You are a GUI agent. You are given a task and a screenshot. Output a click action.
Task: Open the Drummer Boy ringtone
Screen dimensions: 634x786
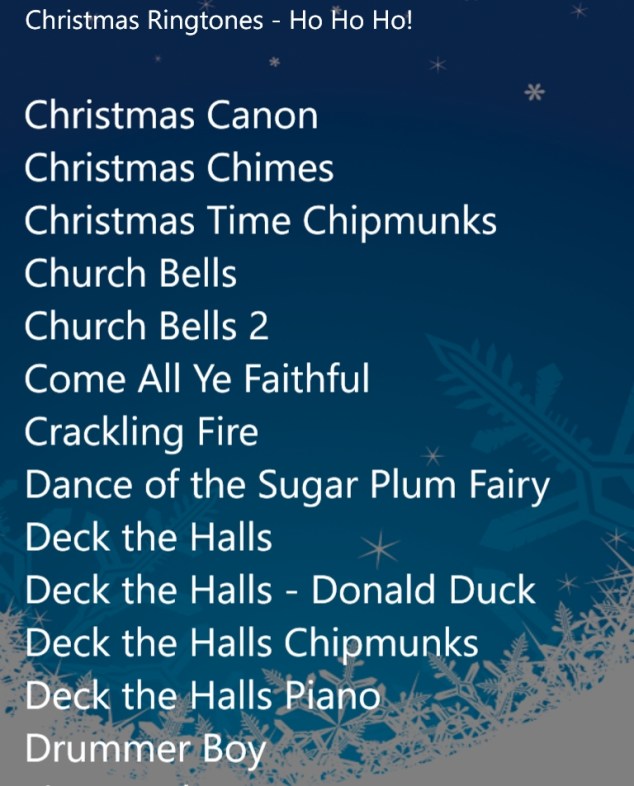coord(145,749)
